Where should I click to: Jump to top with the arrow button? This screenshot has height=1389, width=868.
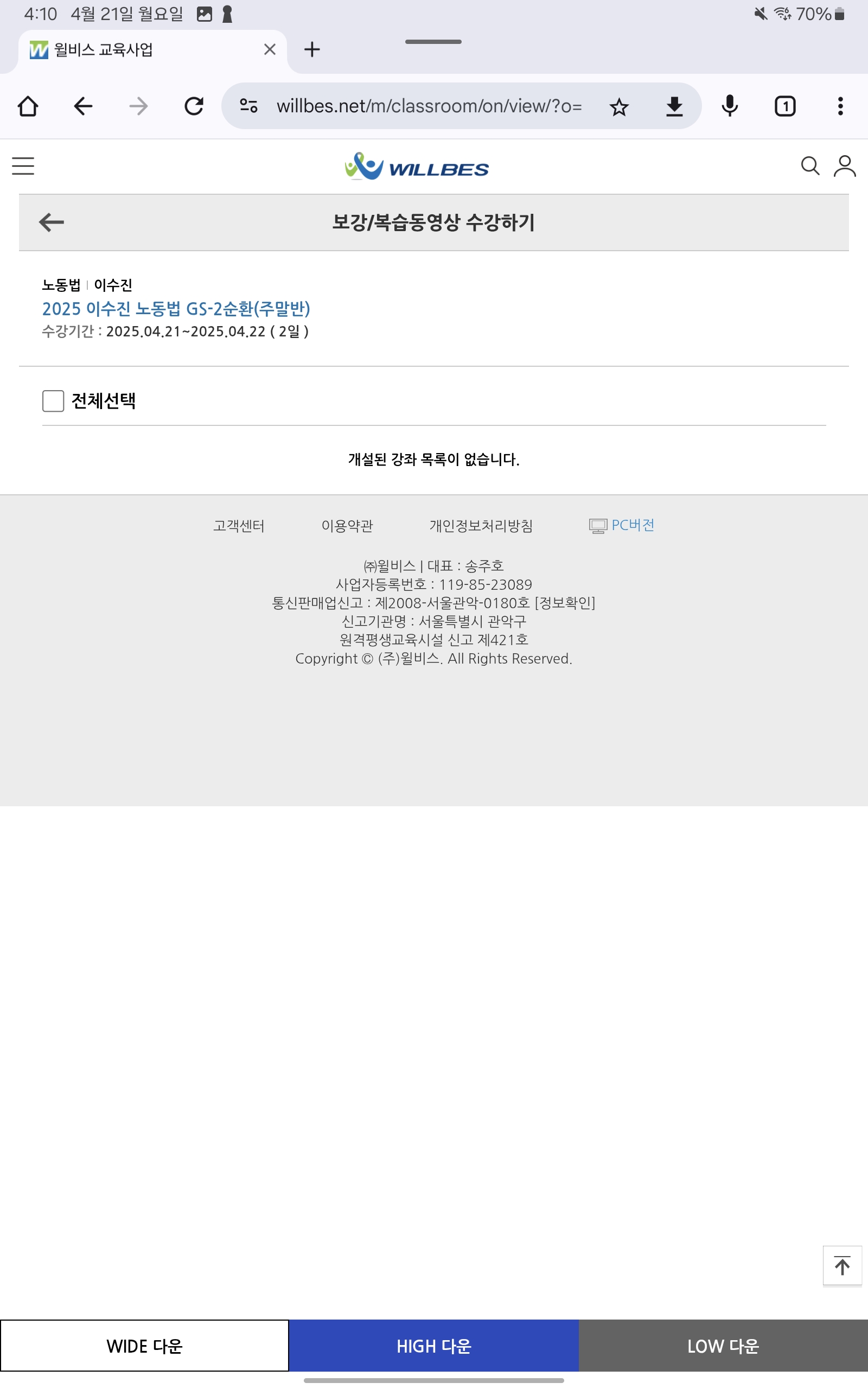[842, 1266]
